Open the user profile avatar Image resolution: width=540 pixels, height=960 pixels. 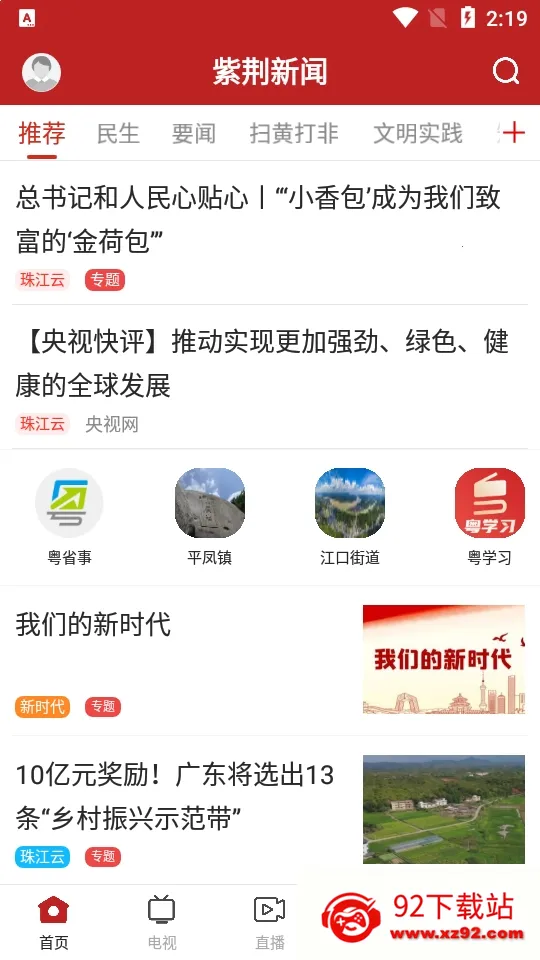41,72
